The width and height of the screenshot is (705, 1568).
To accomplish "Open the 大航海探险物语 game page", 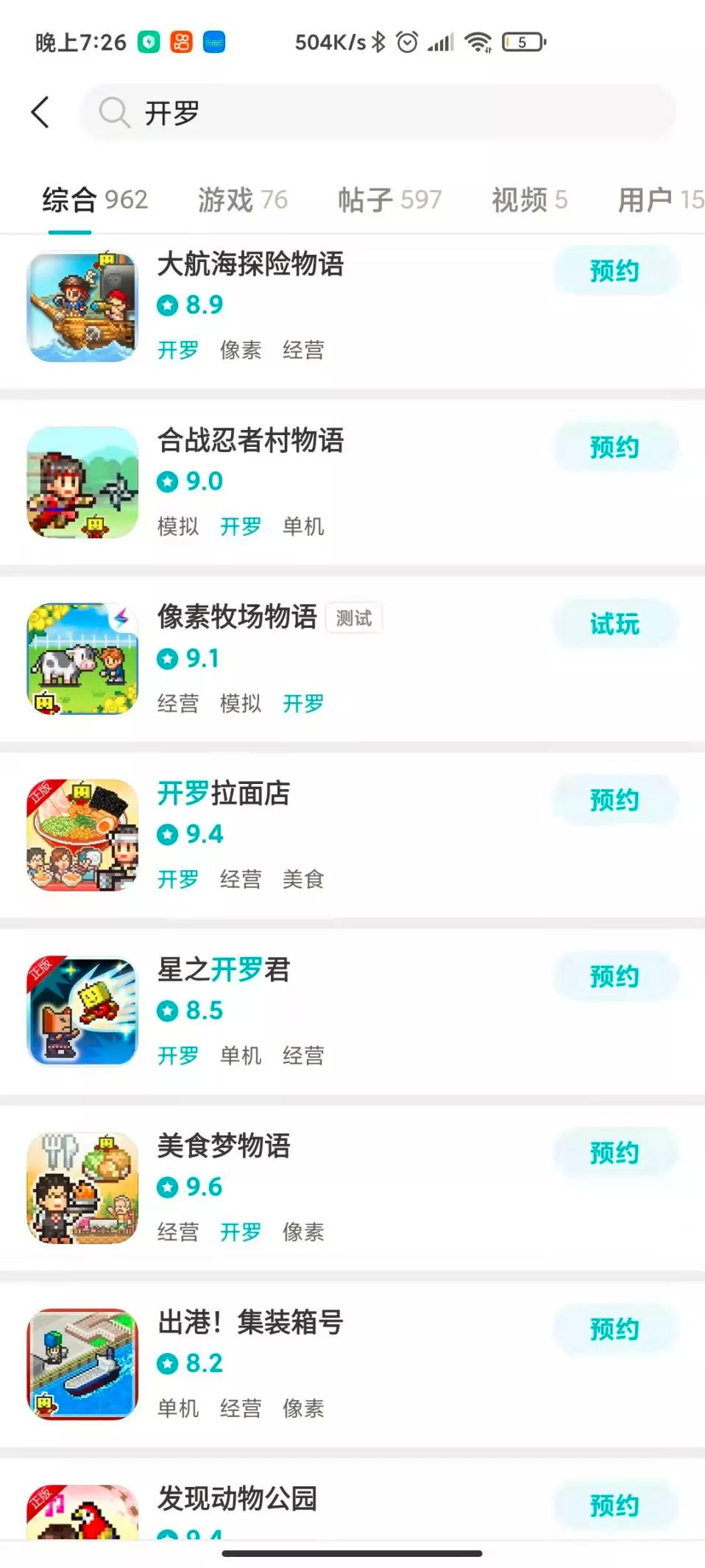I will [x=250, y=264].
